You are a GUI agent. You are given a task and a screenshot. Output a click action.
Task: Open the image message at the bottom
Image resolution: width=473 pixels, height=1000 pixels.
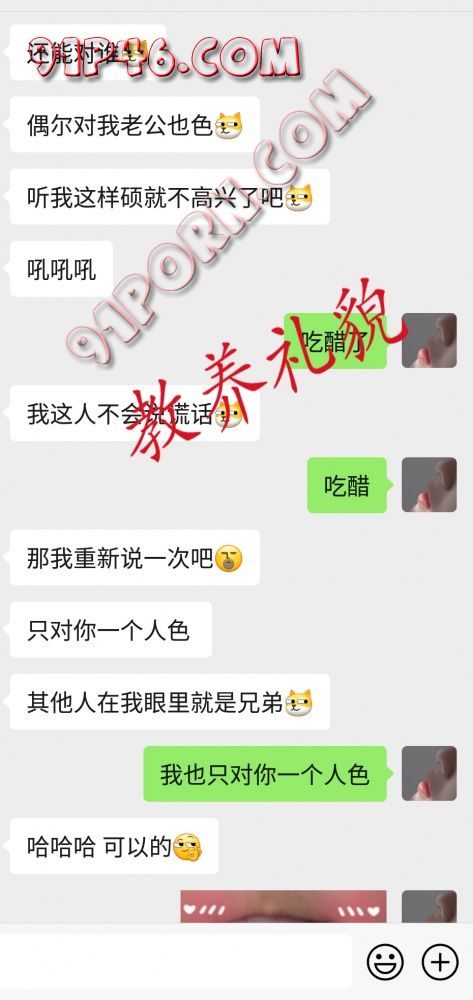(284, 906)
